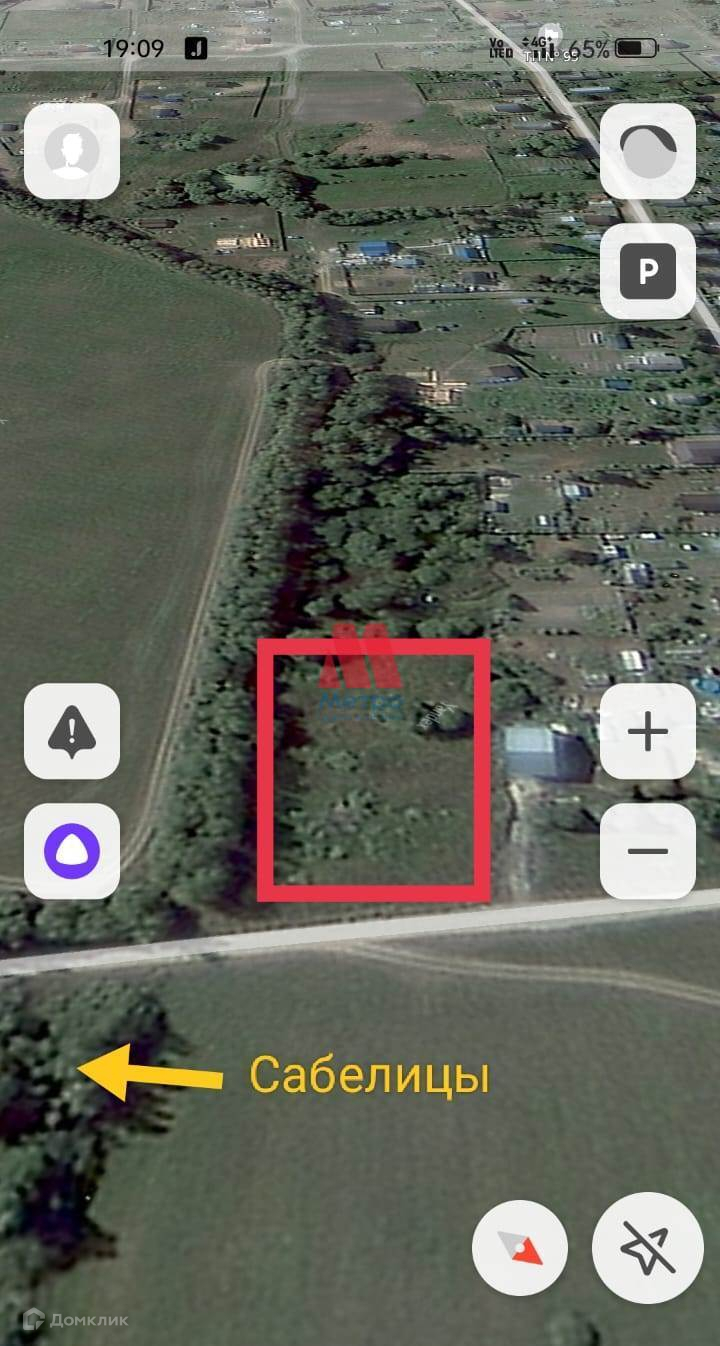Image resolution: width=720 pixels, height=1346 pixels.
Task: Reset map orientation with the compass
Action: coord(520,1249)
